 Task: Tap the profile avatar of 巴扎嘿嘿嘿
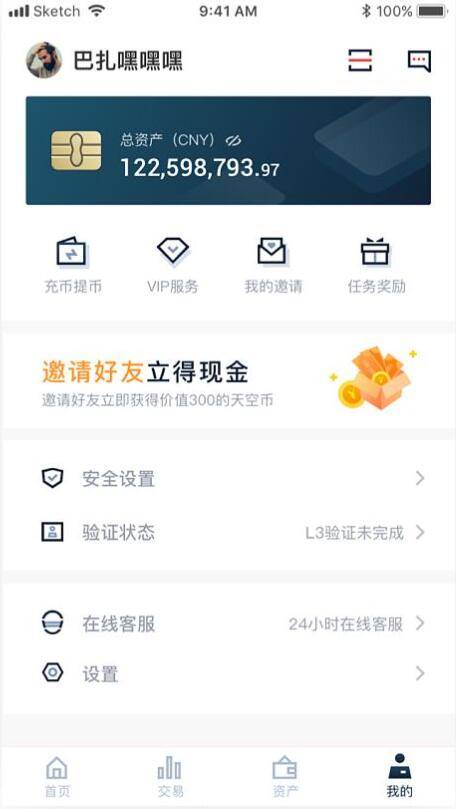44,60
